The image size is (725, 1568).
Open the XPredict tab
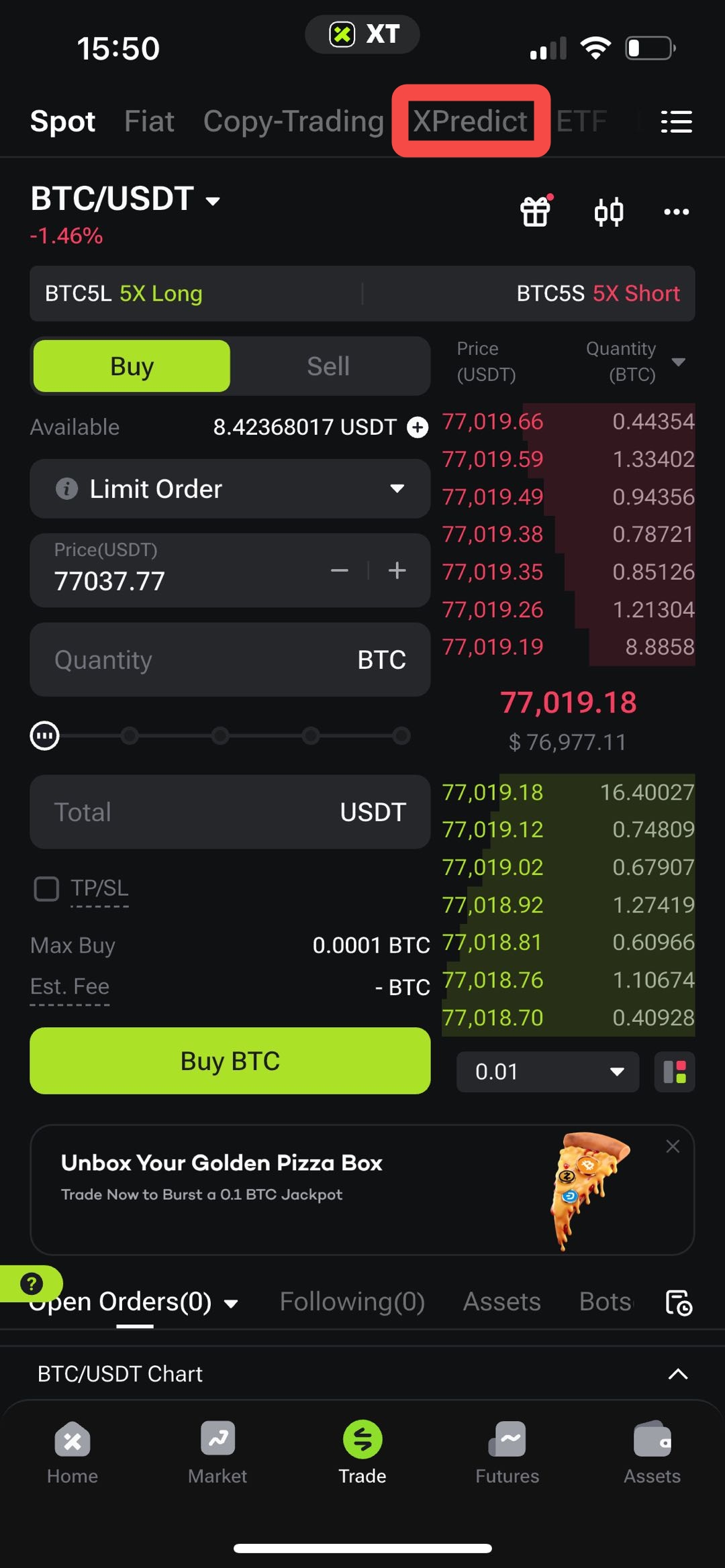pos(470,121)
